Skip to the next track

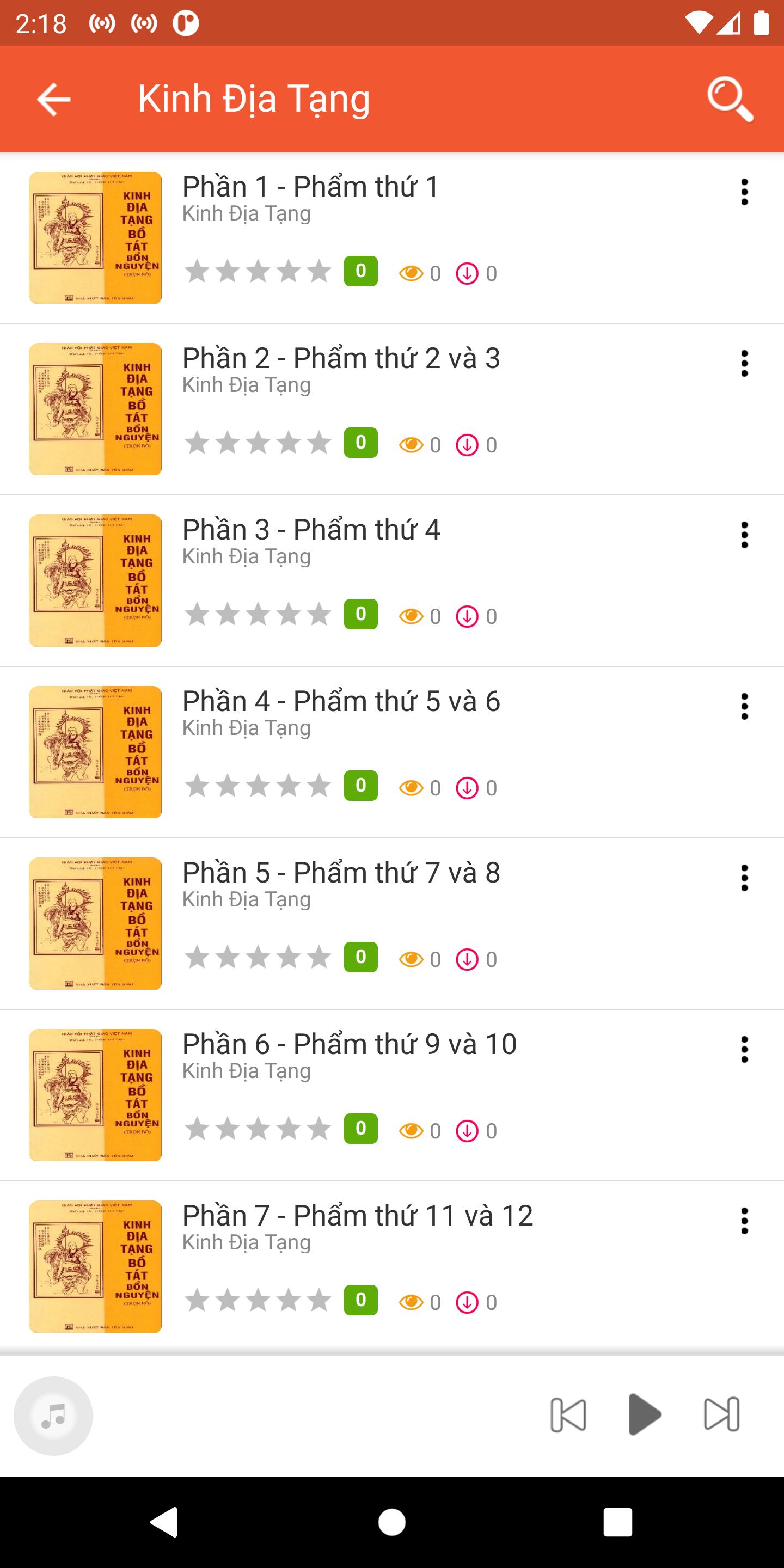[x=721, y=1414]
